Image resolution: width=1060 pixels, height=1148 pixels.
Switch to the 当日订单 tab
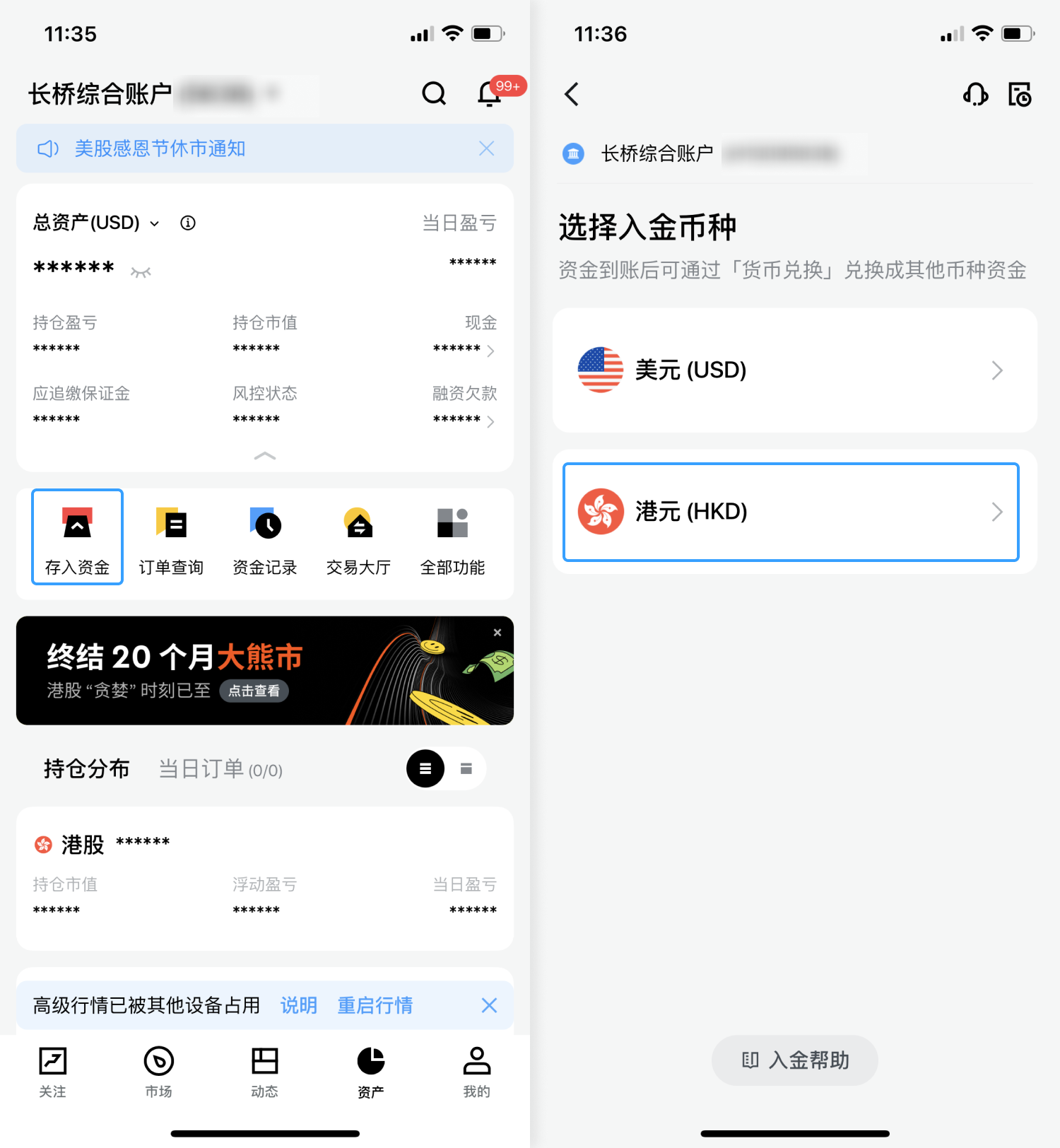click(x=220, y=769)
